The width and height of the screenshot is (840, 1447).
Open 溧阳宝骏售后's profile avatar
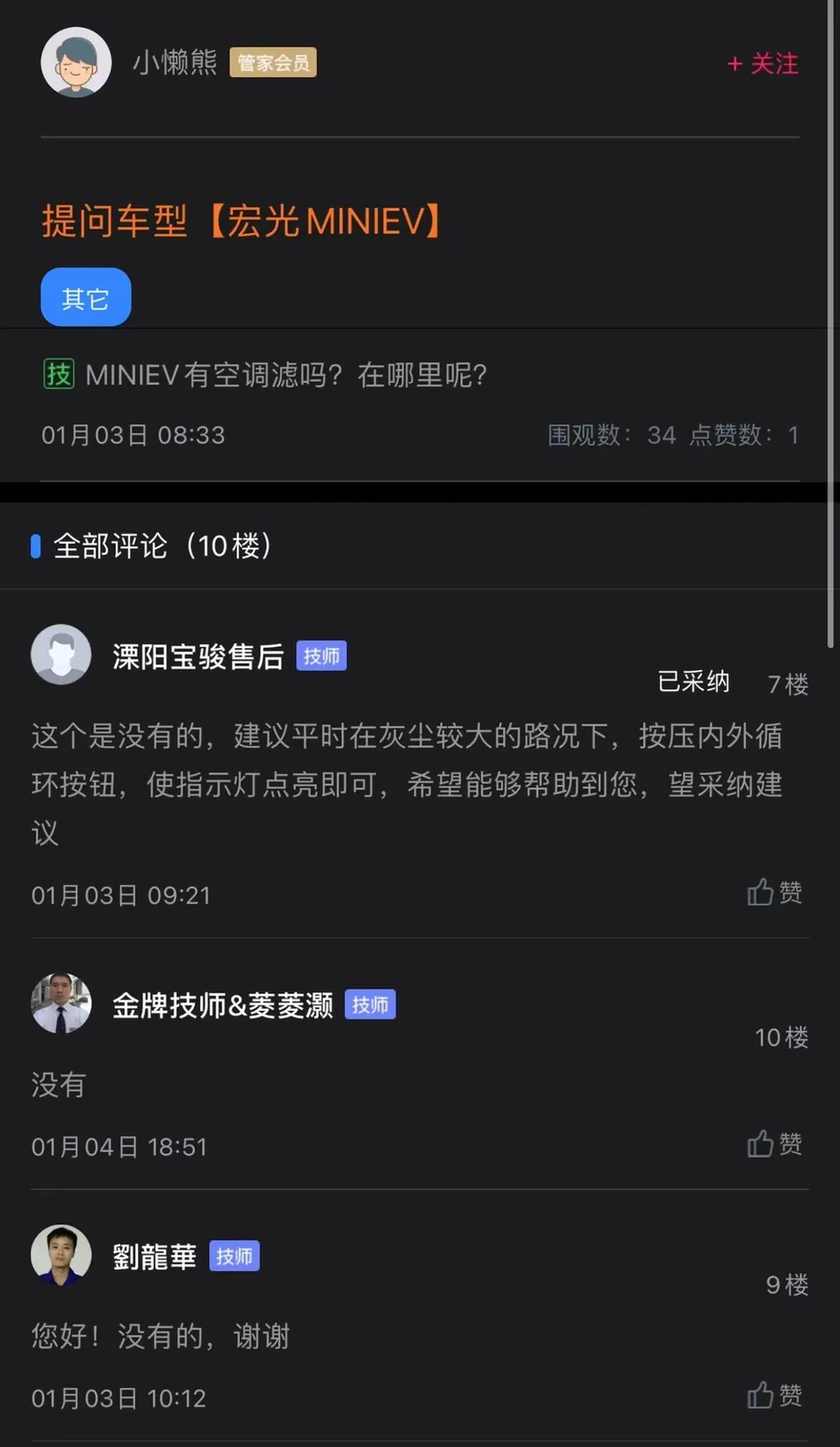(x=61, y=655)
